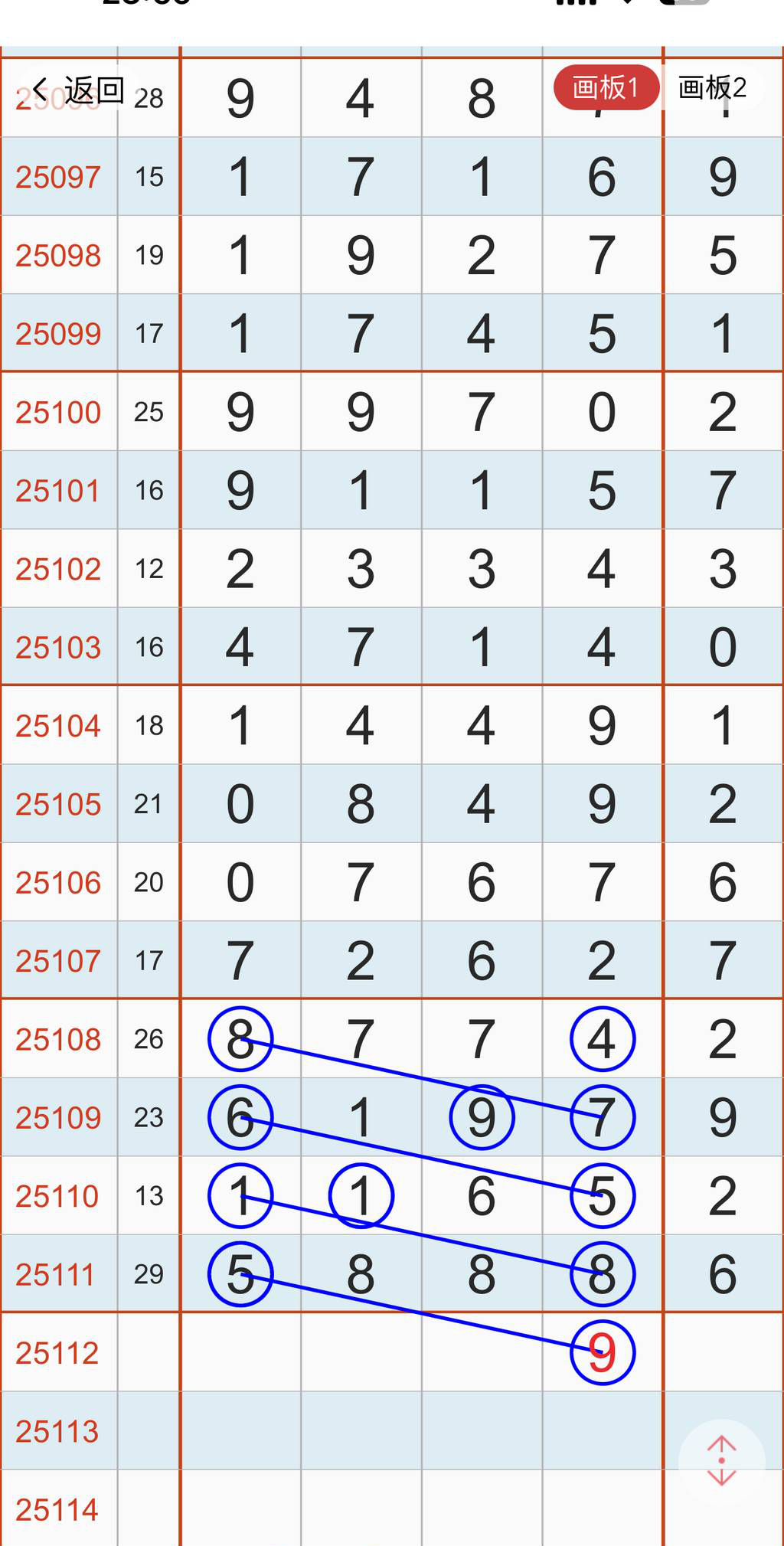Toggle the circle around number 9 in row 25109
This screenshot has width=784, height=1546.
(481, 1117)
